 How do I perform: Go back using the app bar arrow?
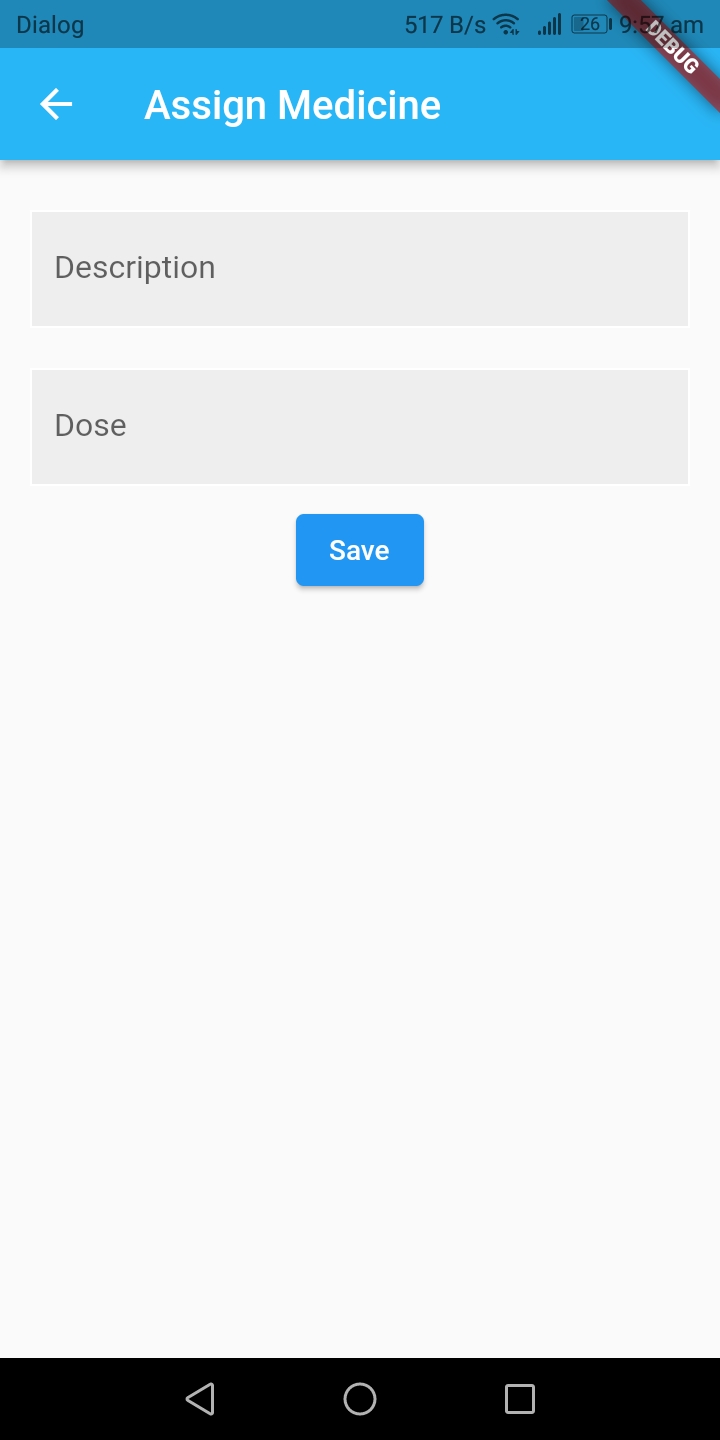[x=56, y=104]
